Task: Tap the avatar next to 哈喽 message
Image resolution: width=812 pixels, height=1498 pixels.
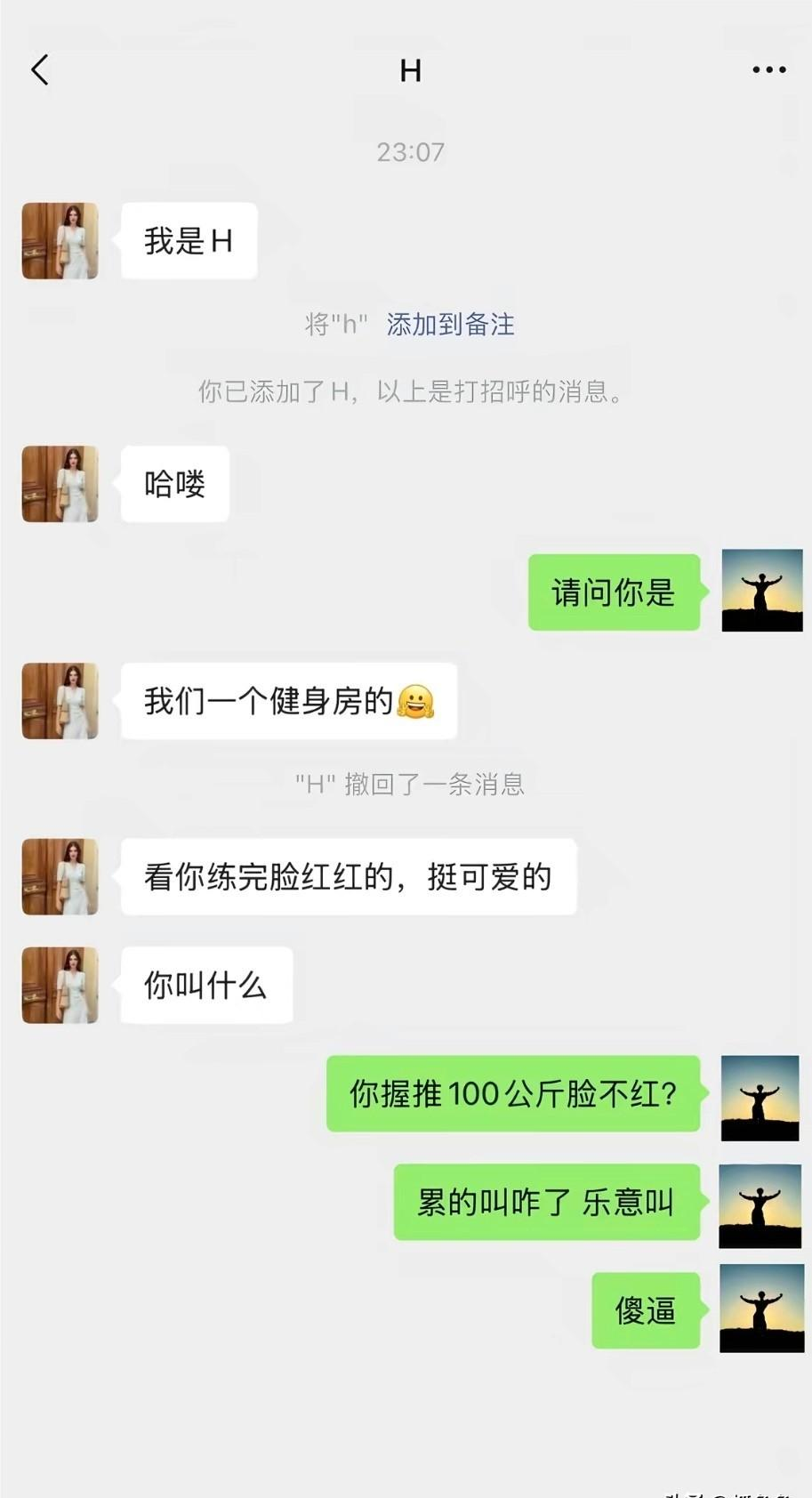Action: [x=60, y=484]
